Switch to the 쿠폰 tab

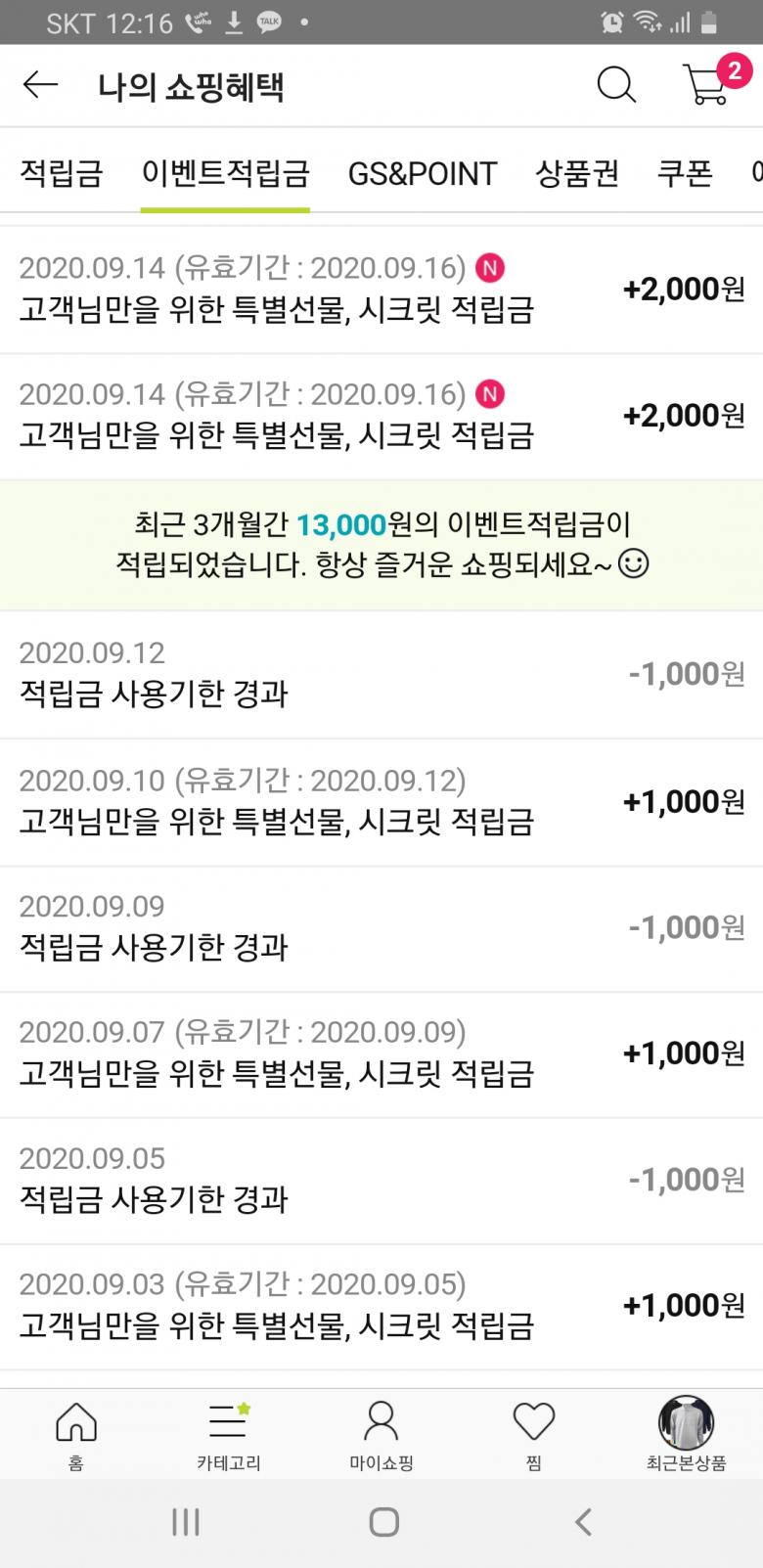coord(685,173)
